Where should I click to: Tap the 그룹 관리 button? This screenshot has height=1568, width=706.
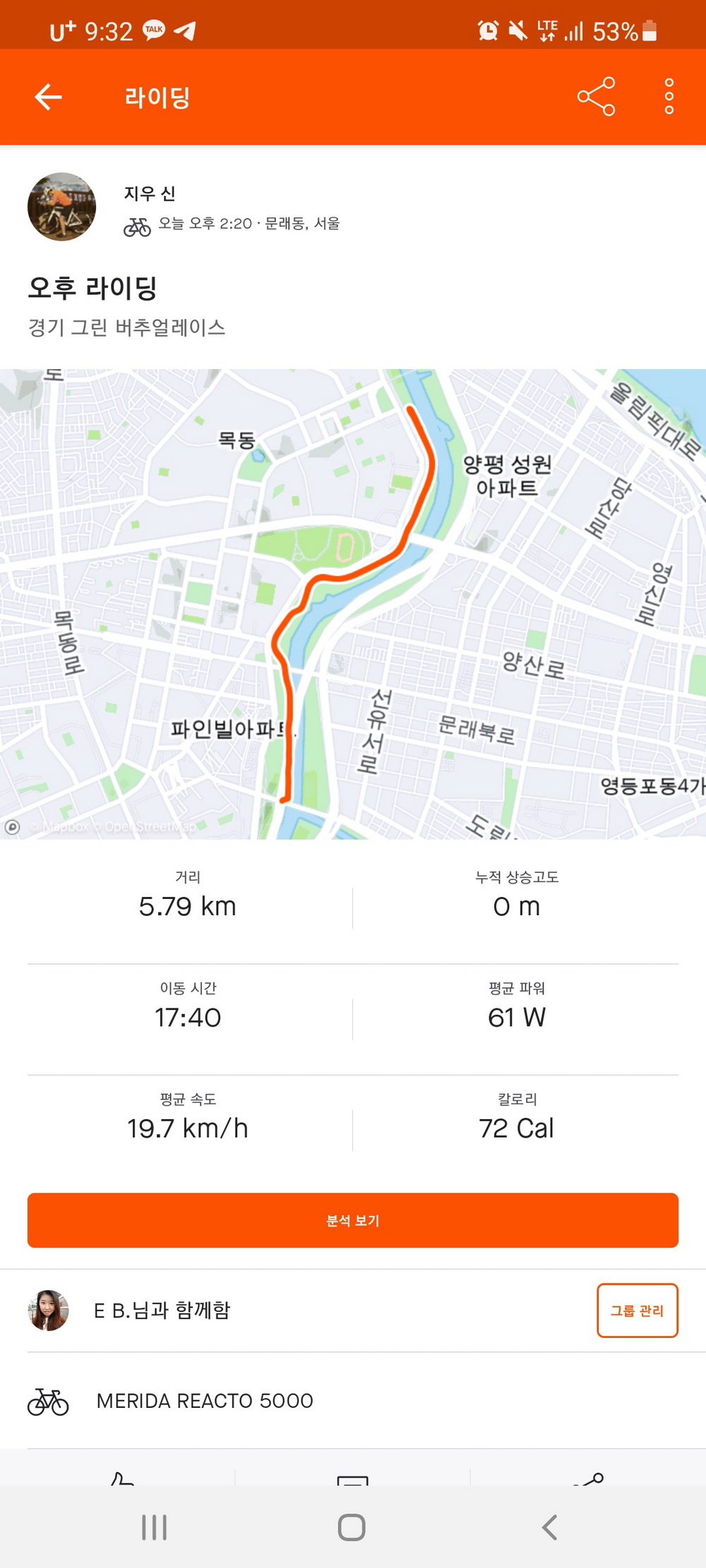coord(637,1310)
